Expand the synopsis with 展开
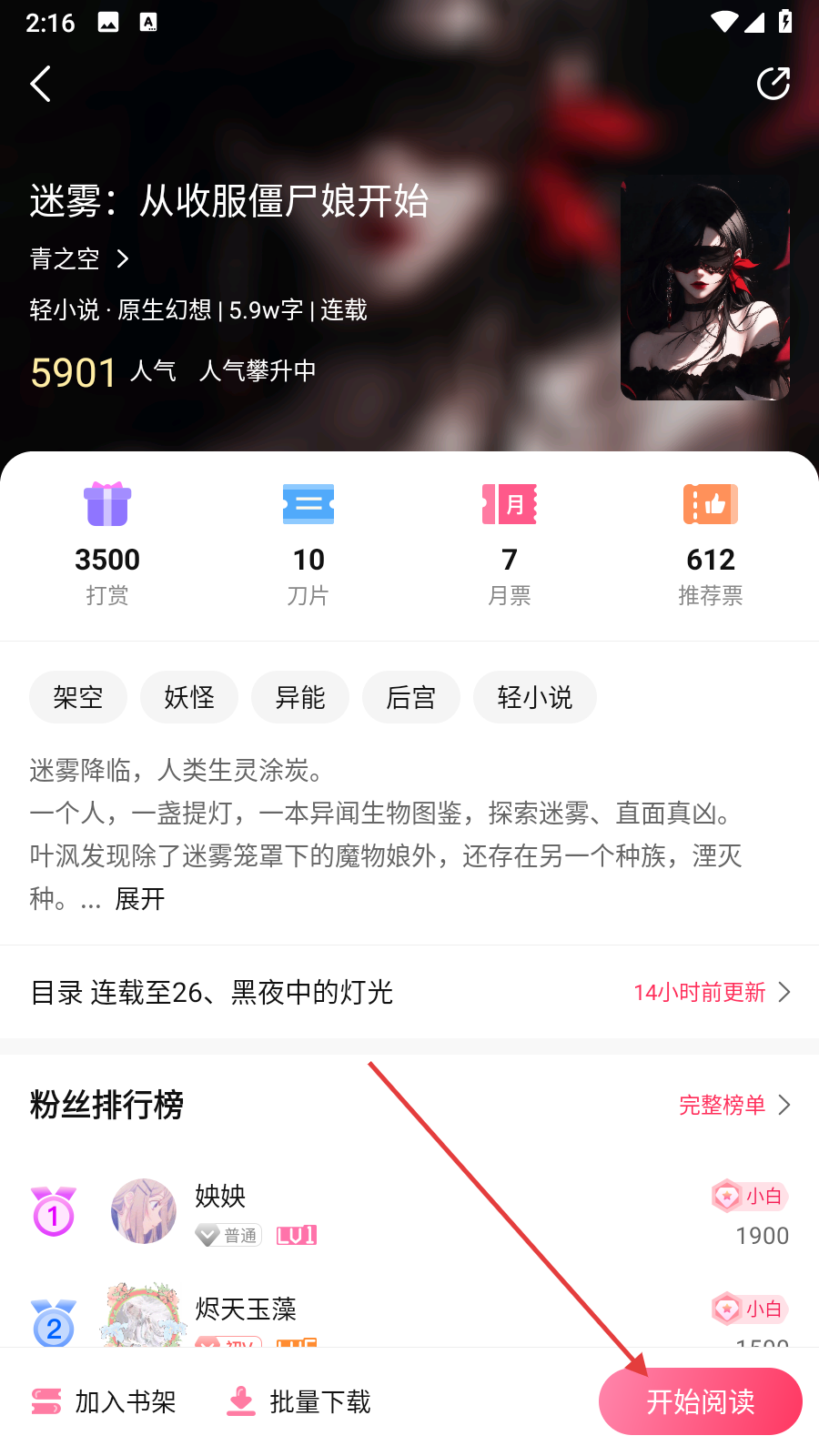This screenshot has height=1456, width=819. point(140,899)
